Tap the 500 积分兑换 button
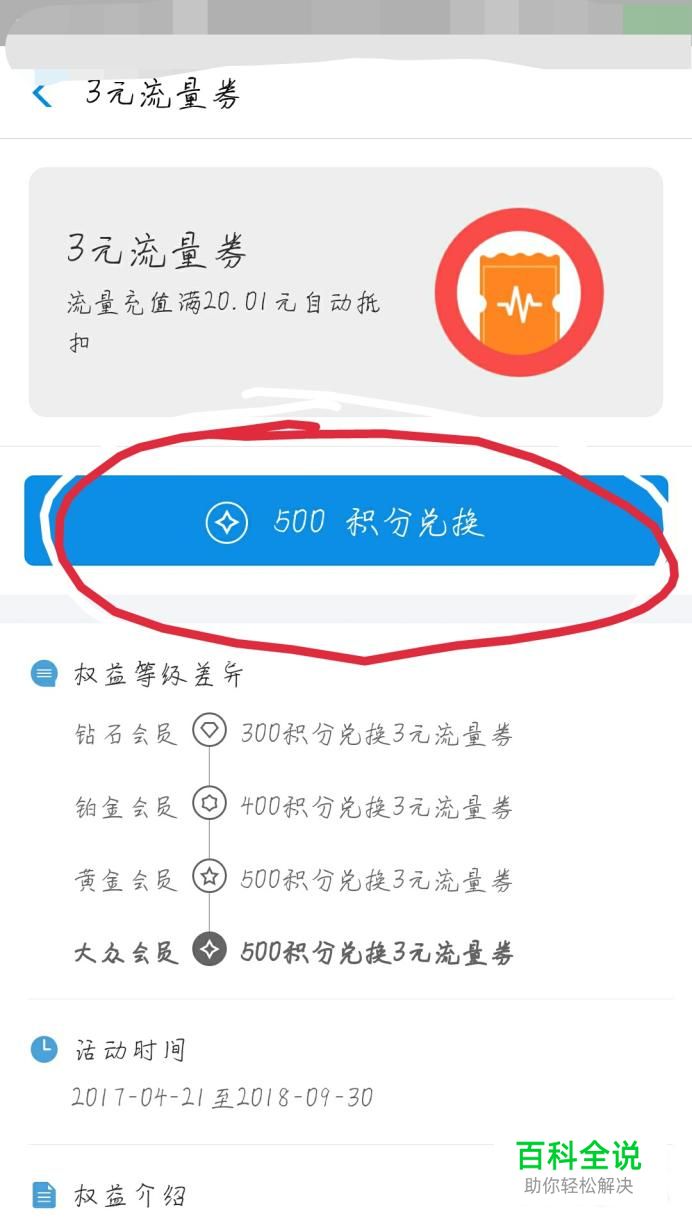692x1230 pixels. [x=346, y=521]
